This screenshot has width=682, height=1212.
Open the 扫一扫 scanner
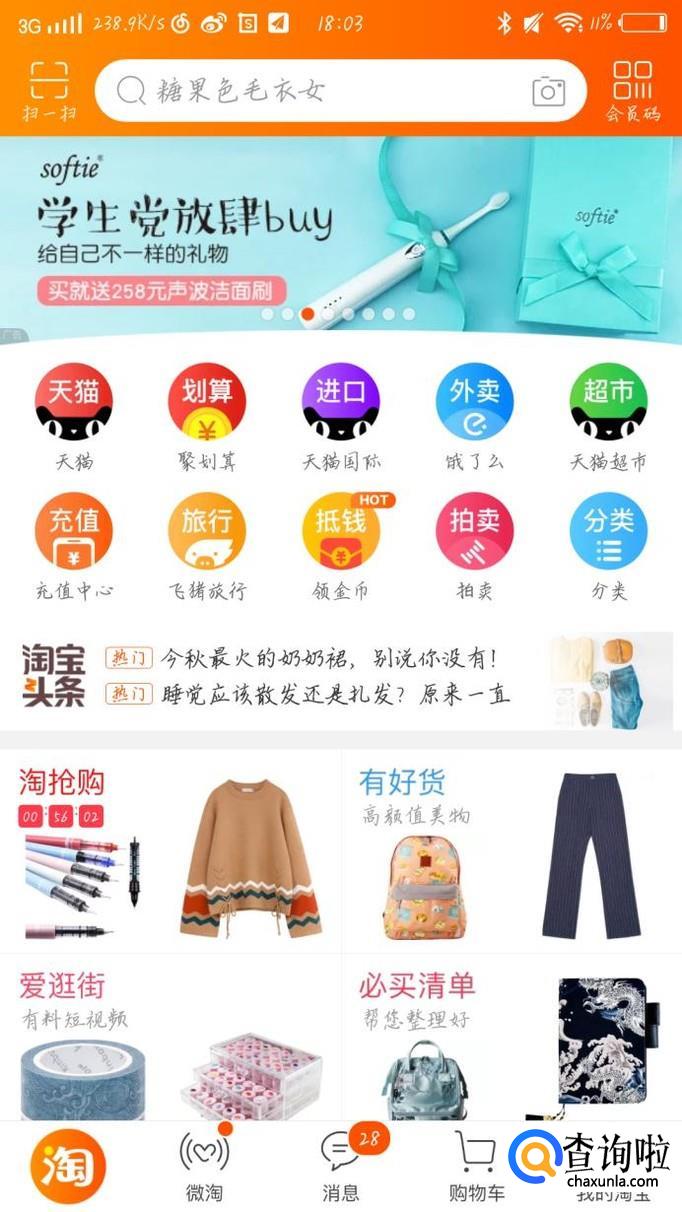[x=48, y=90]
